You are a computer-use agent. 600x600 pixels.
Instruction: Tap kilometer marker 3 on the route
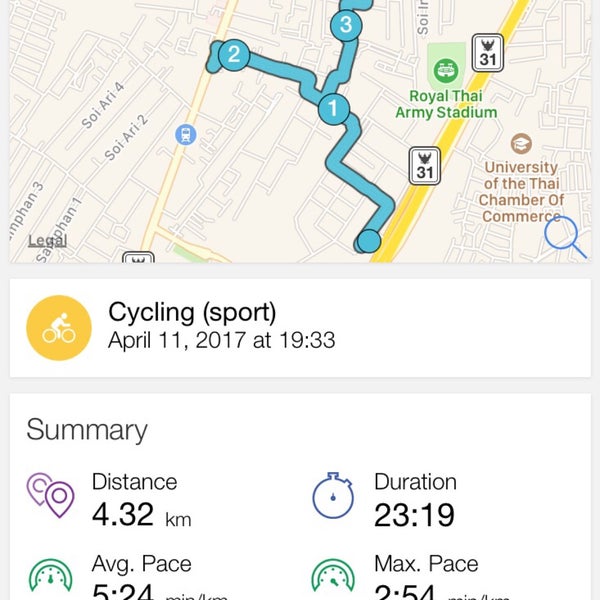[x=346, y=25]
